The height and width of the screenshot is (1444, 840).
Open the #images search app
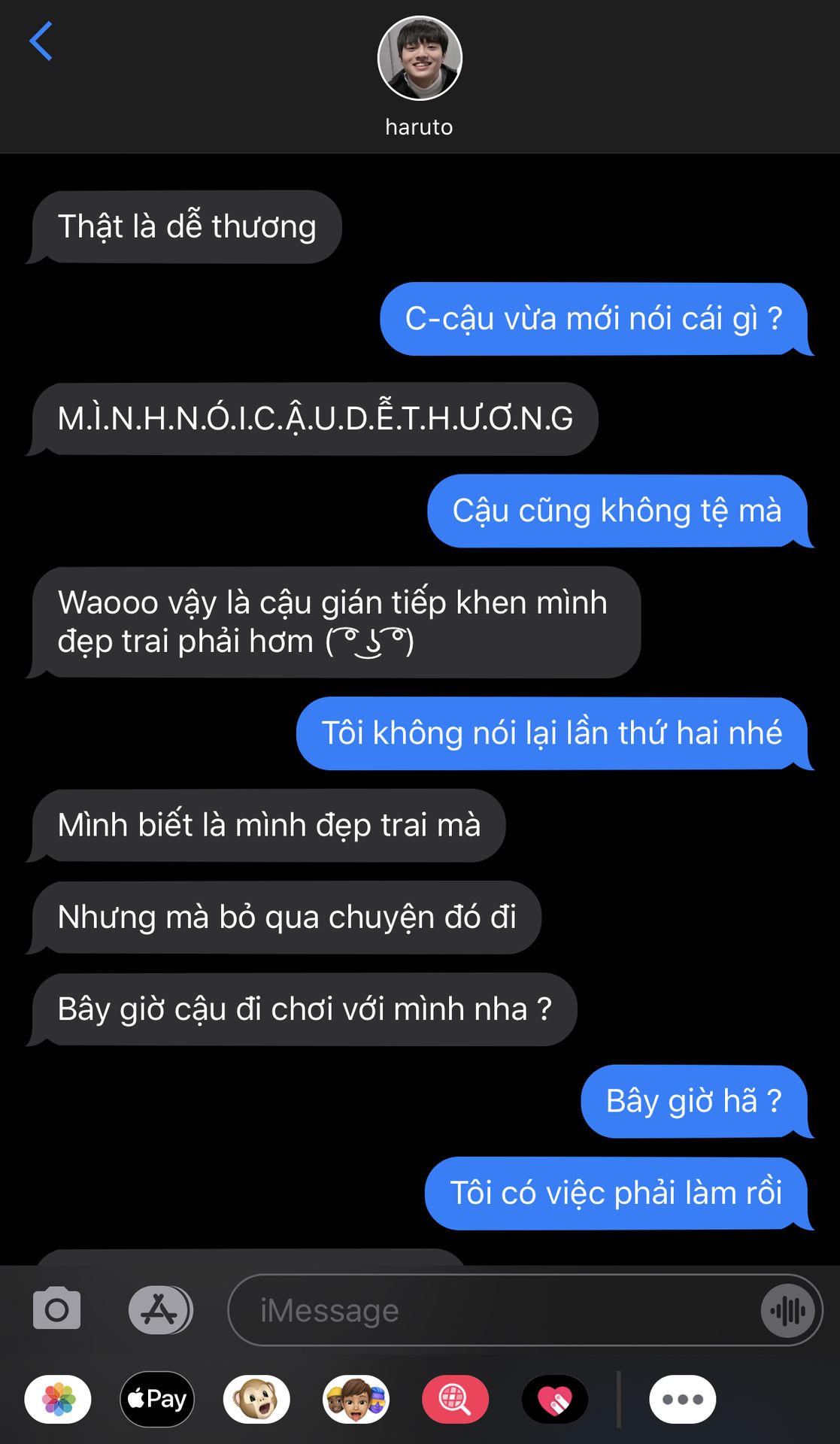455,1399
